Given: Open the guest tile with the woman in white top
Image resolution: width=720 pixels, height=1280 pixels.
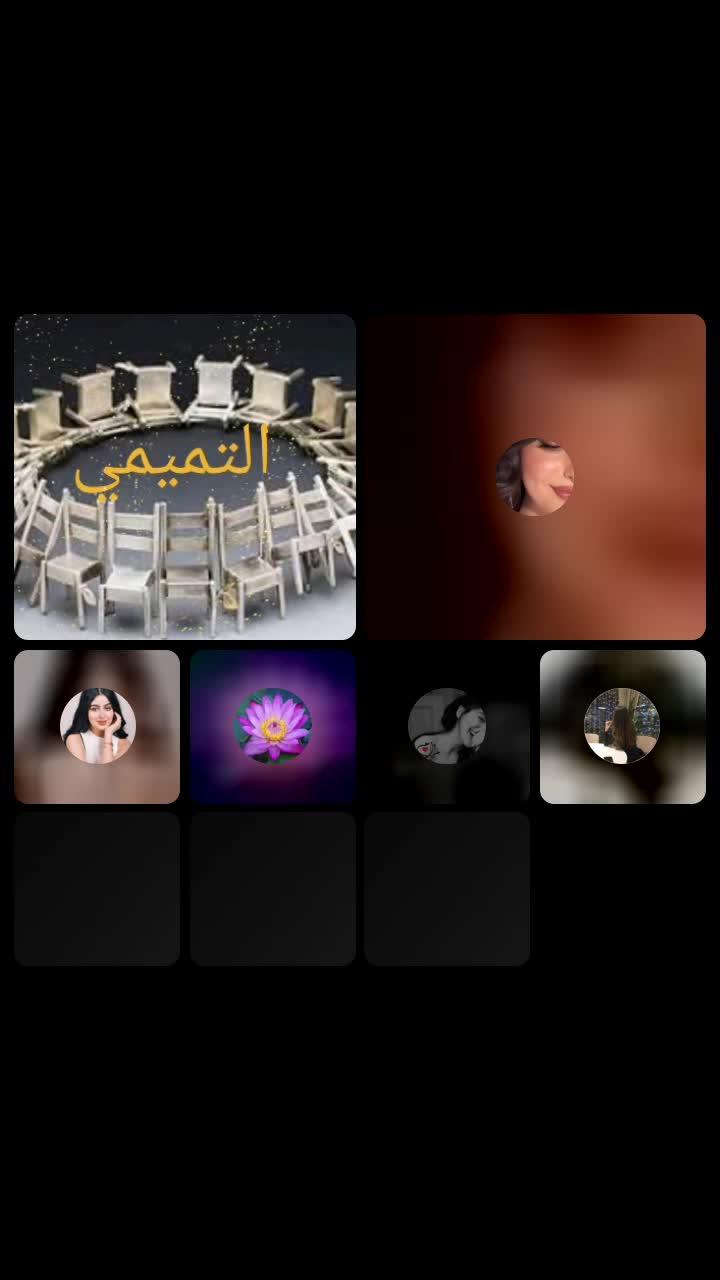Looking at the screenshot, I should point(97,727).
